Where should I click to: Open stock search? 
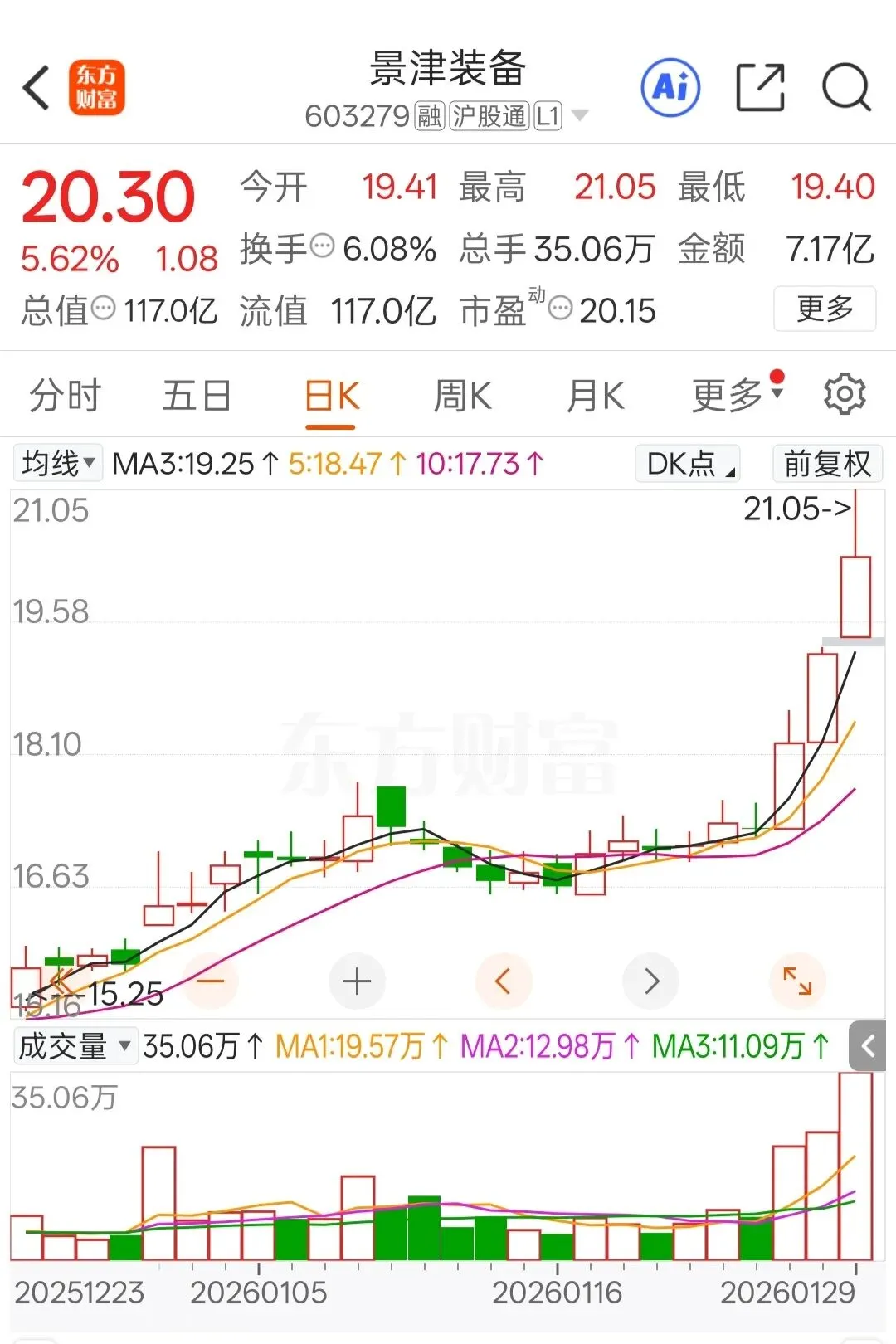(845, 87)
